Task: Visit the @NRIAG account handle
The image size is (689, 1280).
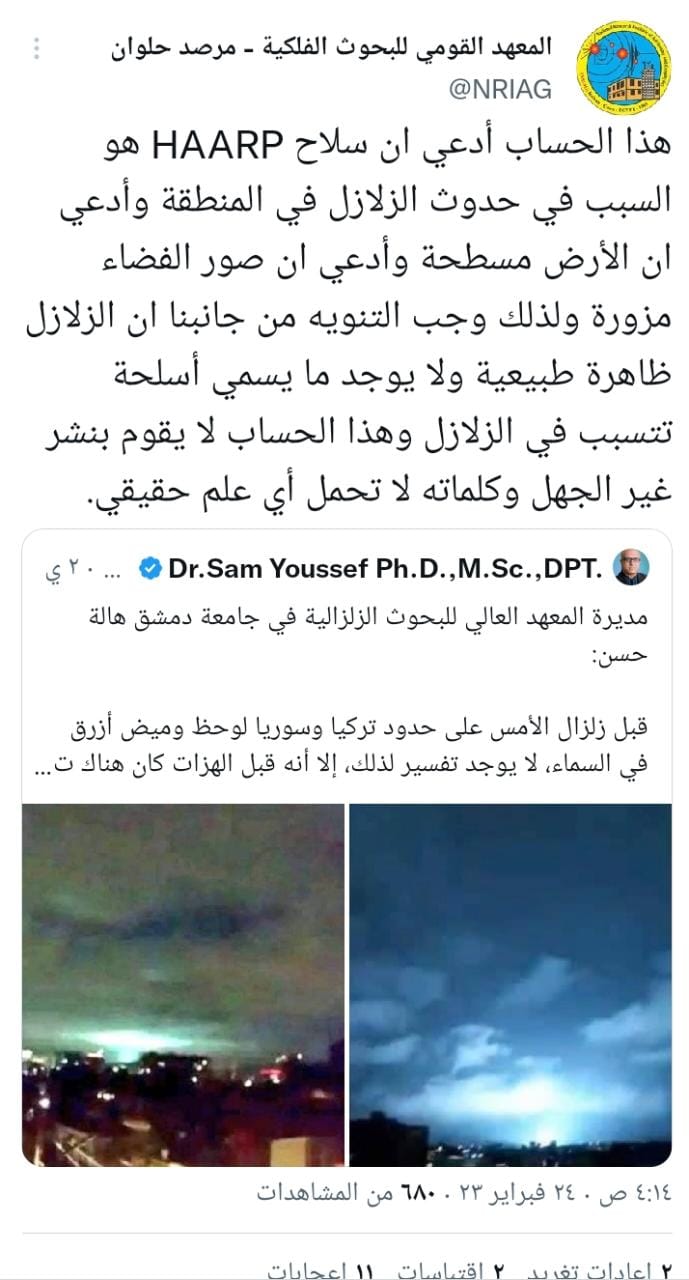Action: point(499,89)
